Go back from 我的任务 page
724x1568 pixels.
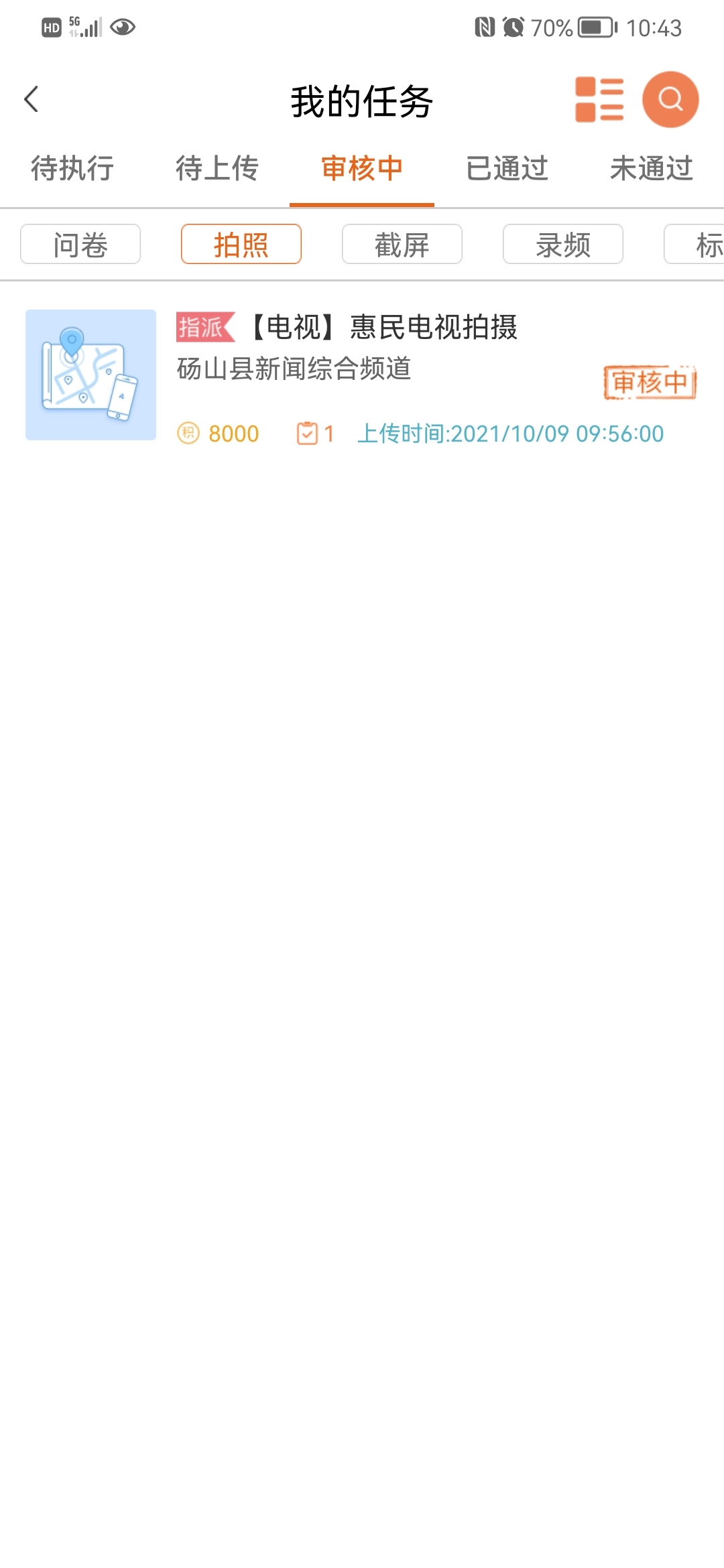pos(32,100)
